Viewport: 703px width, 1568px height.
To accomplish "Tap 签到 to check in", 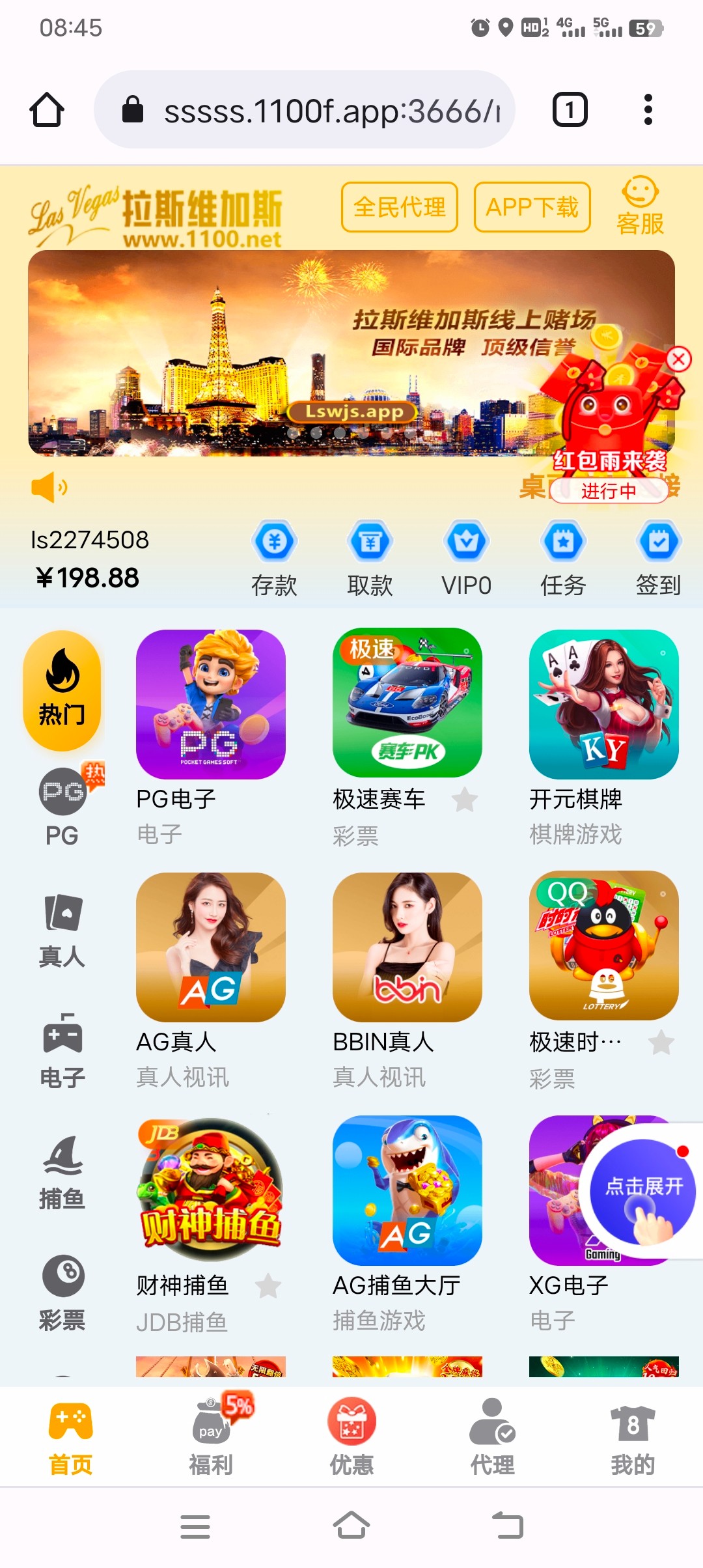I will pos(658,557).
